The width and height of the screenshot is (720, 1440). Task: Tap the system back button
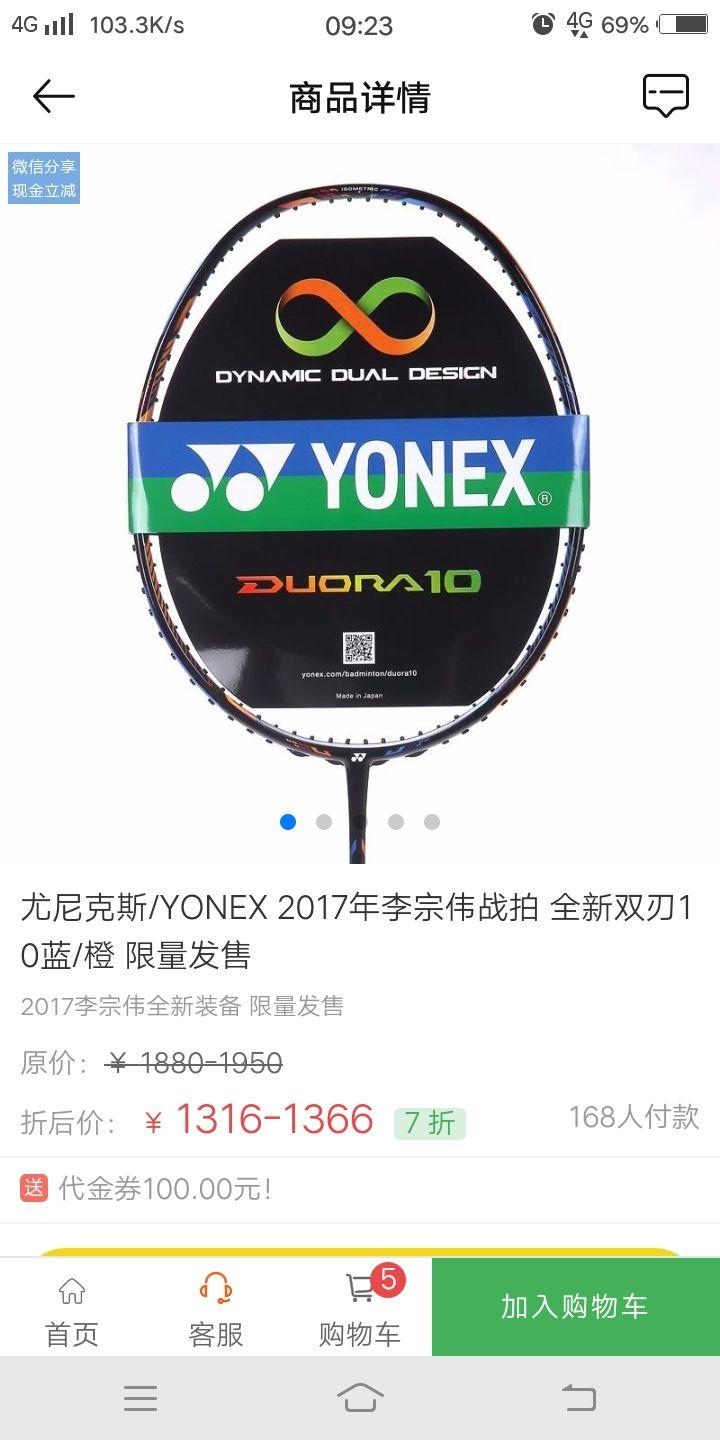(x=579, y=1398)
